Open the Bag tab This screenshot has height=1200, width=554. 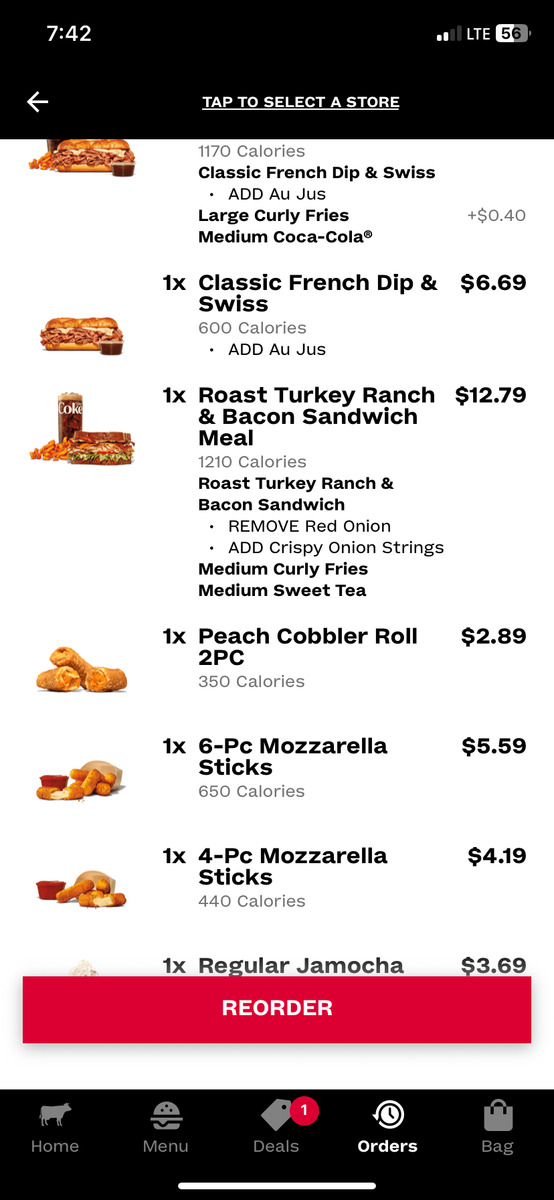pyautogui.click(x=497, y=1128)
